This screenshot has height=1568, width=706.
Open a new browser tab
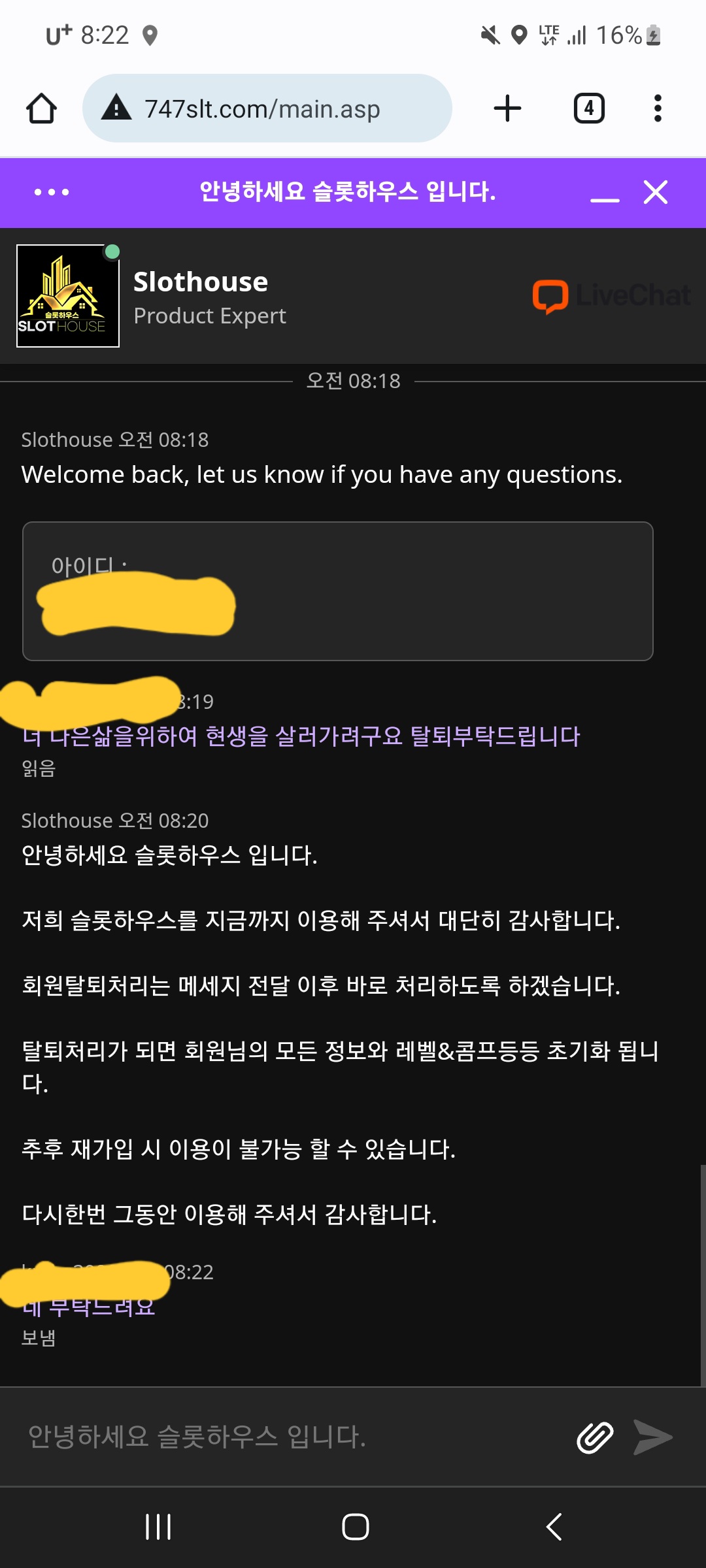point(507,108)
